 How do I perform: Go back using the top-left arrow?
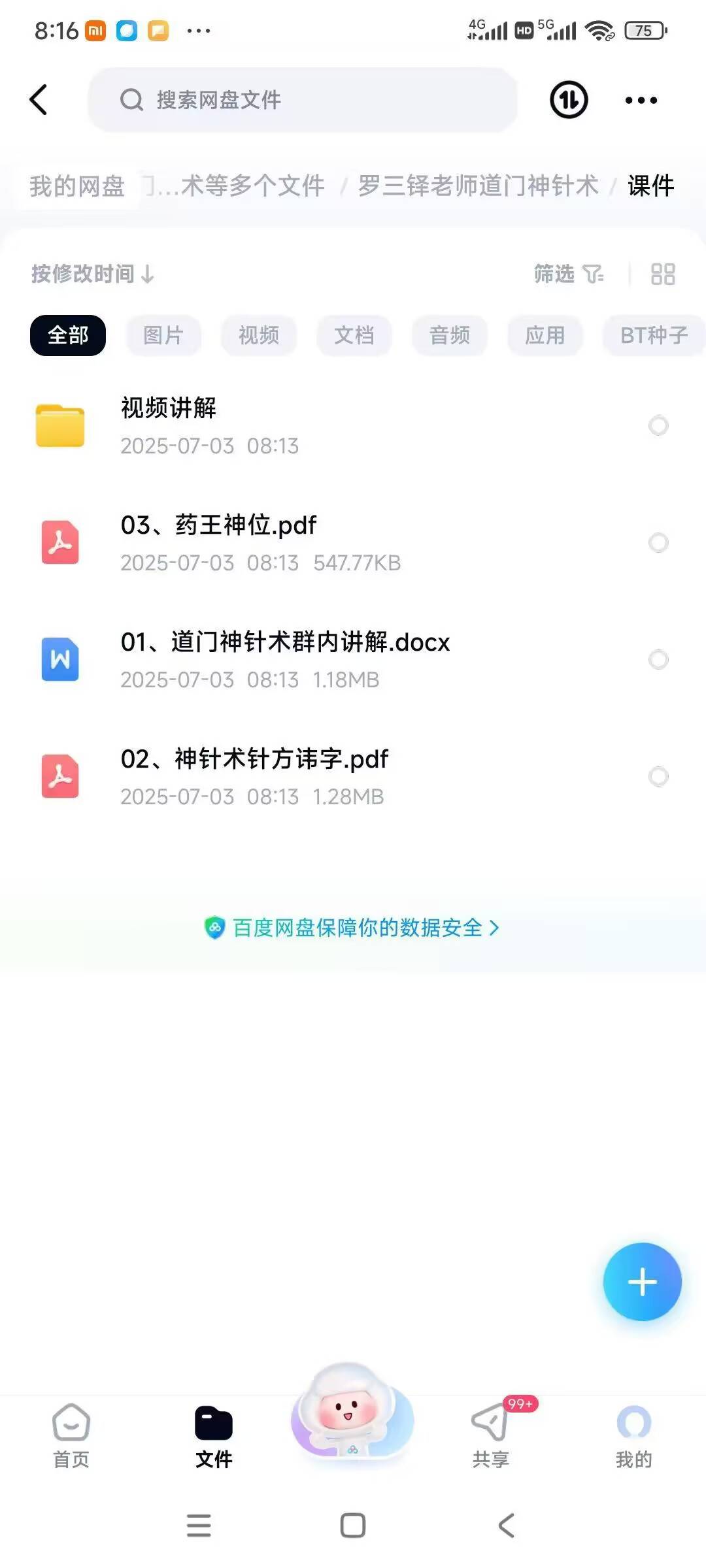39,100
